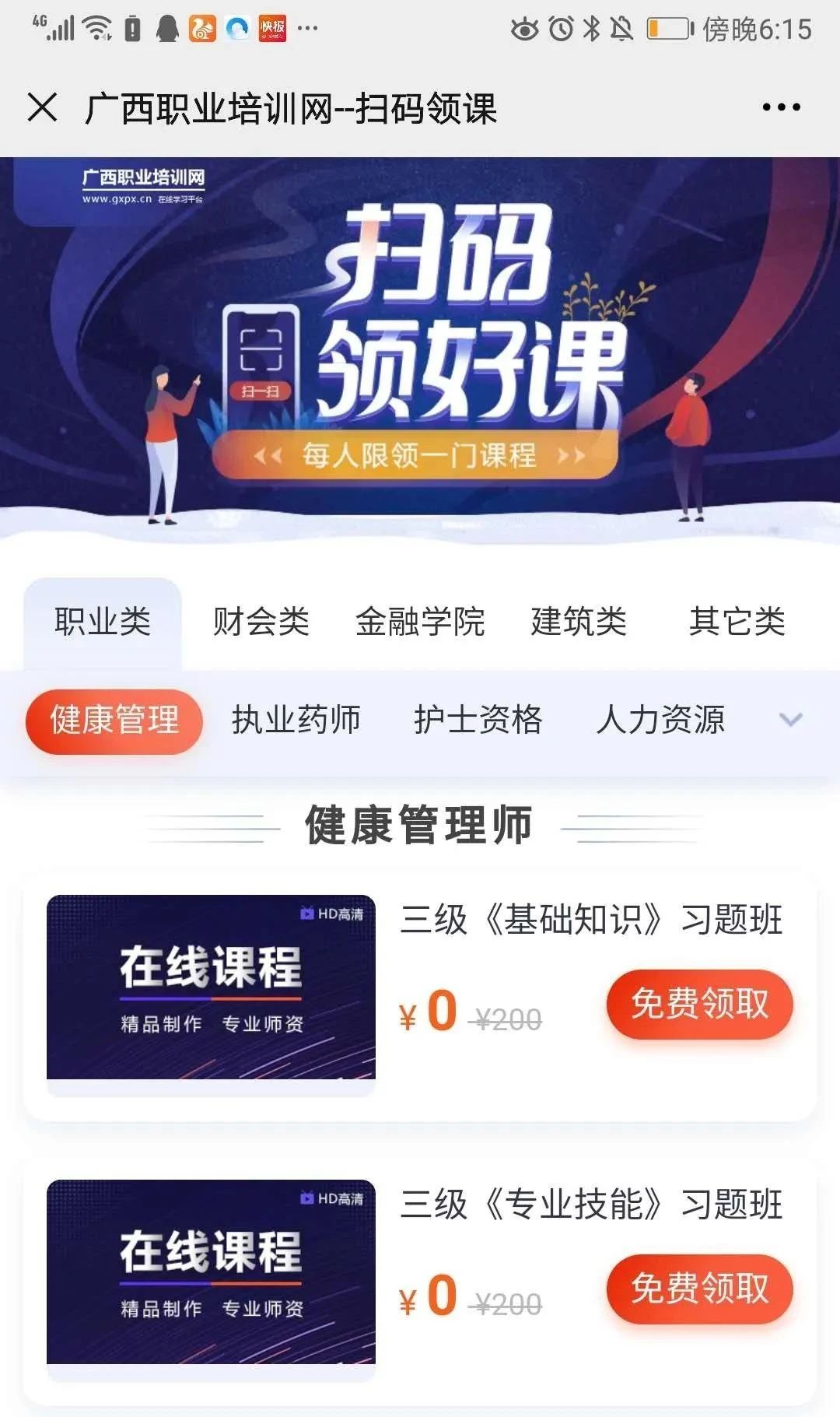Viewport: 840px width, 1417px height.
Task: Choose the 健康管理 subcategory chip
Action: pyautogui.click(x=114, y=721)
